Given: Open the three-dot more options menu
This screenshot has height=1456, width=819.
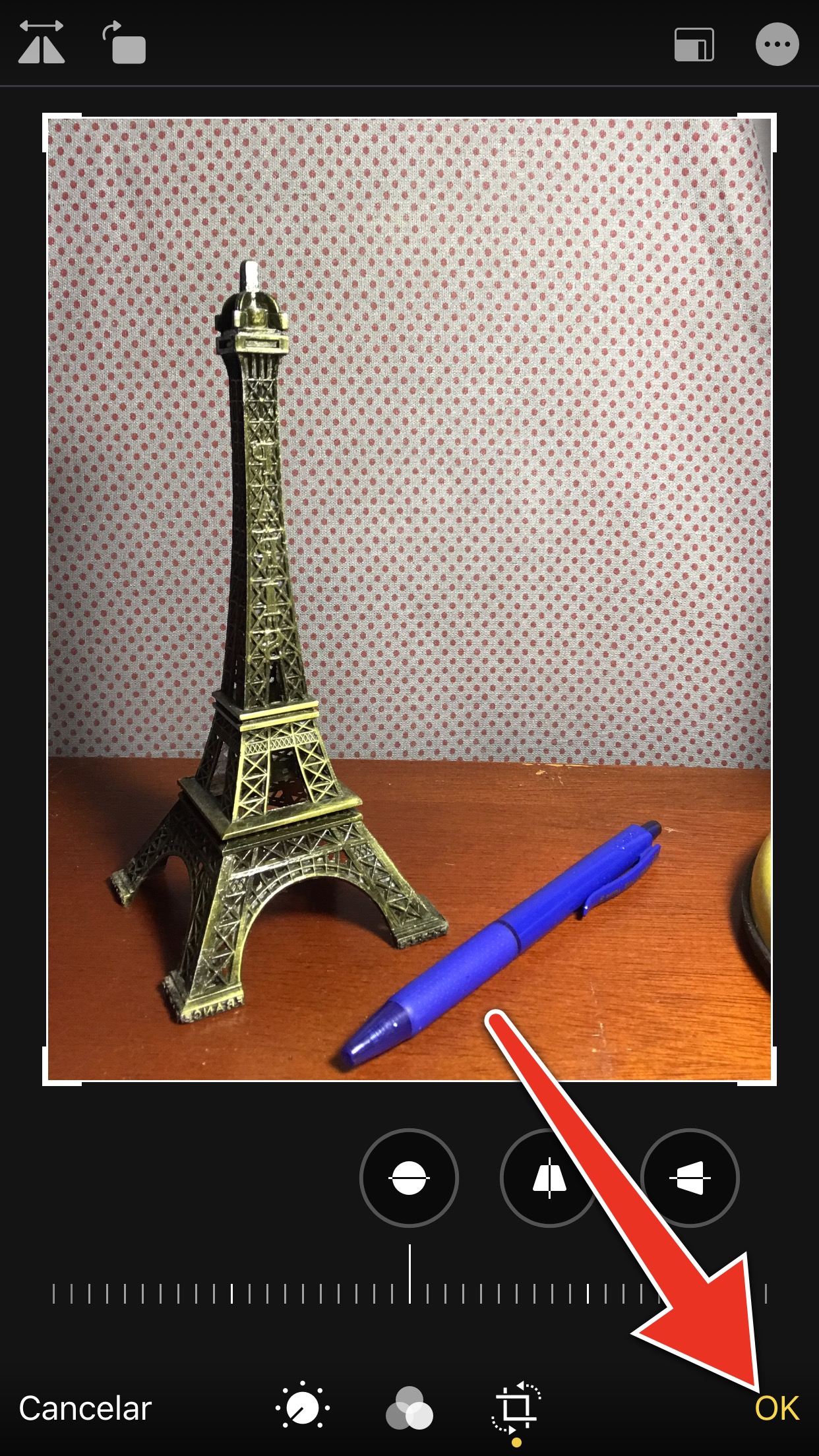Looking at the screenshot, I should pyautogui.click(x=777, y=44).
